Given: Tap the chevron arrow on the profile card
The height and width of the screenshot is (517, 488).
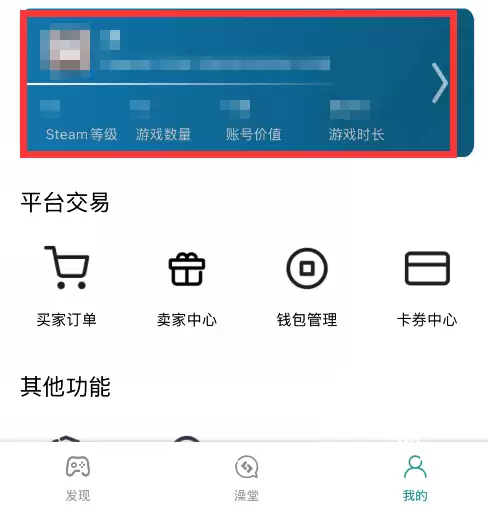Looking at the screenshot, I should tap(440, 83).
